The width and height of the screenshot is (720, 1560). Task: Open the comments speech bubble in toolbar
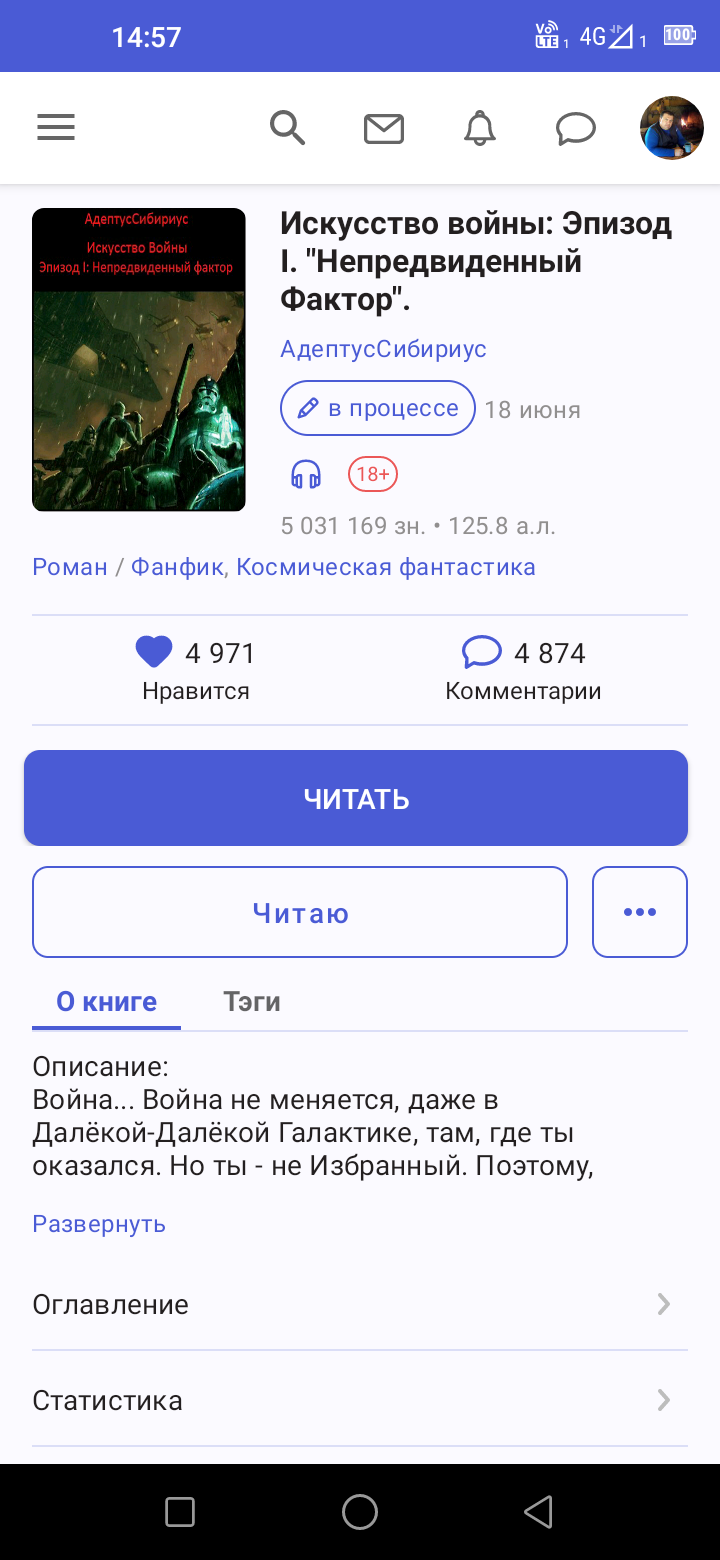coord(576,129)
